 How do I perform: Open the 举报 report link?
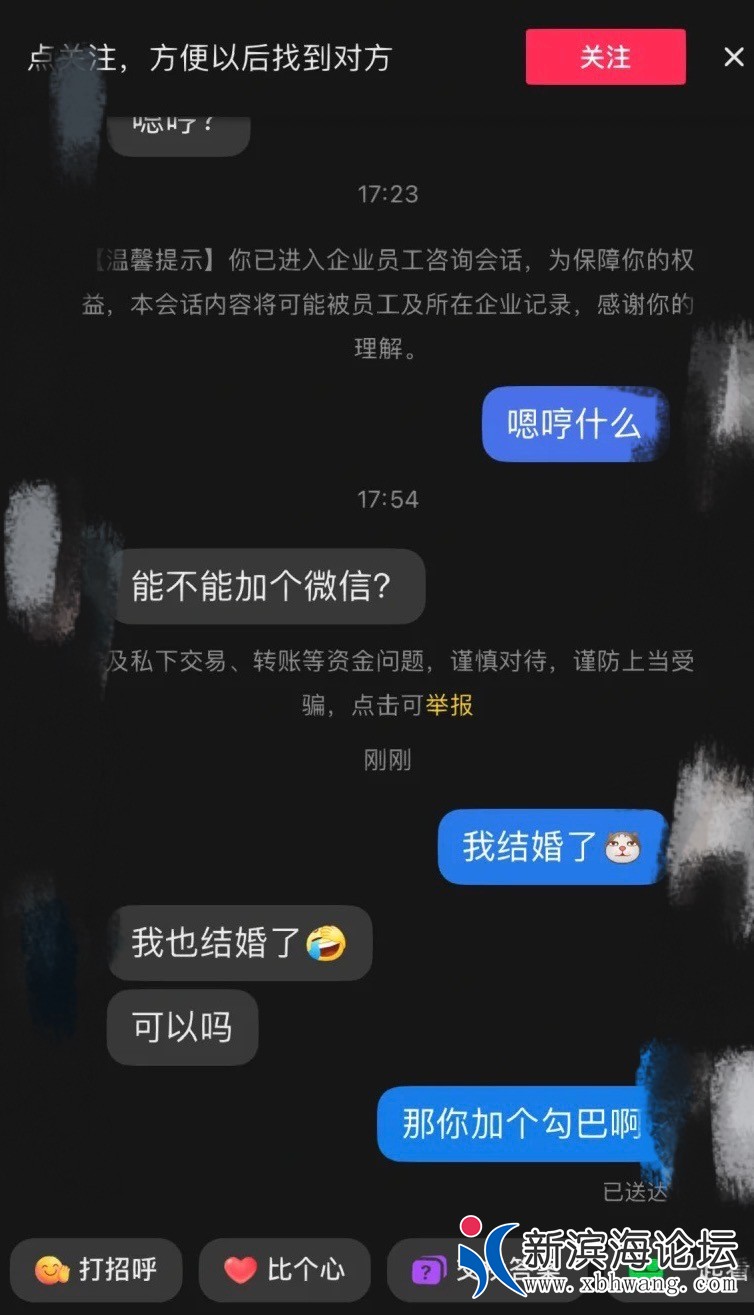coord(449,704)
